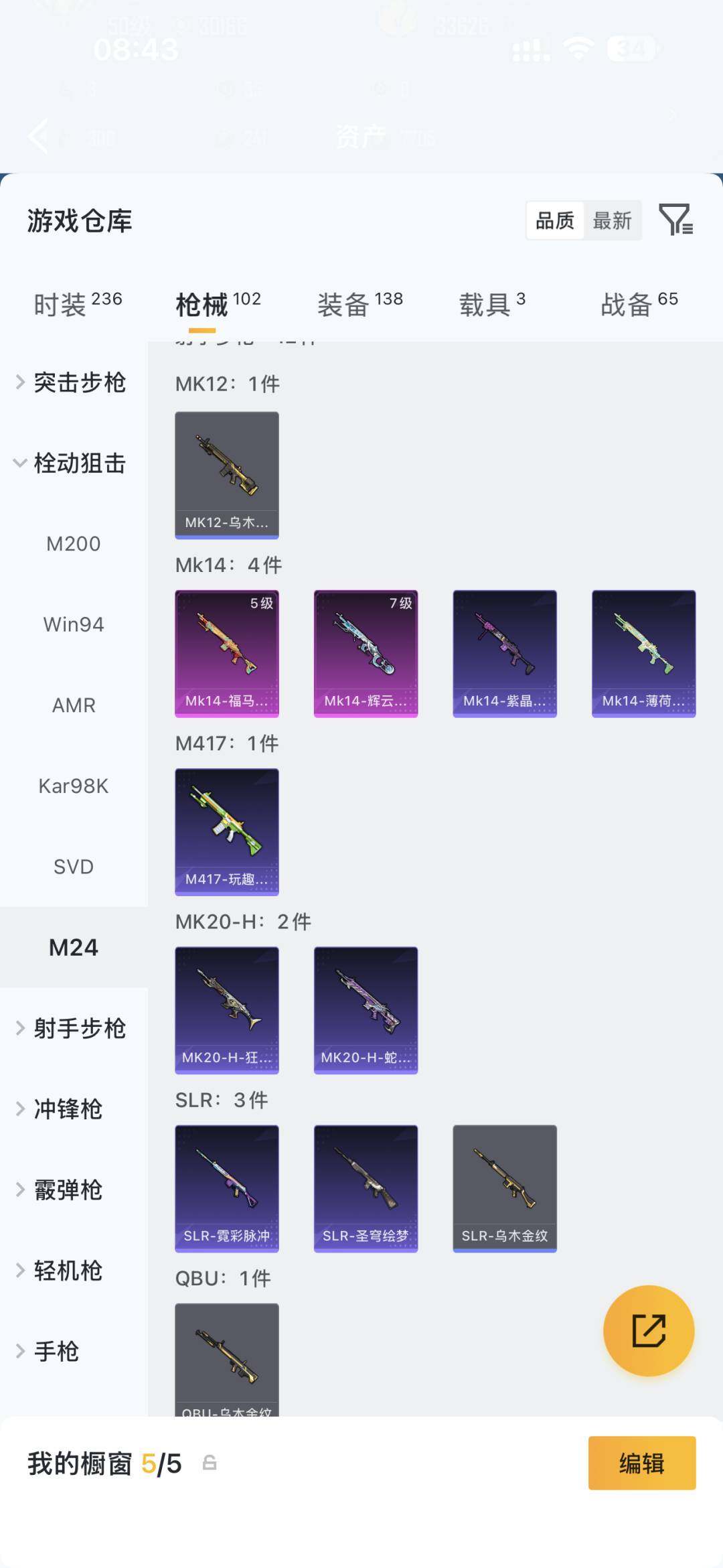This screenshot has height=1568, width=723.
Task: Choose Kar98K from the sniper list
Action: click(74, 786)
